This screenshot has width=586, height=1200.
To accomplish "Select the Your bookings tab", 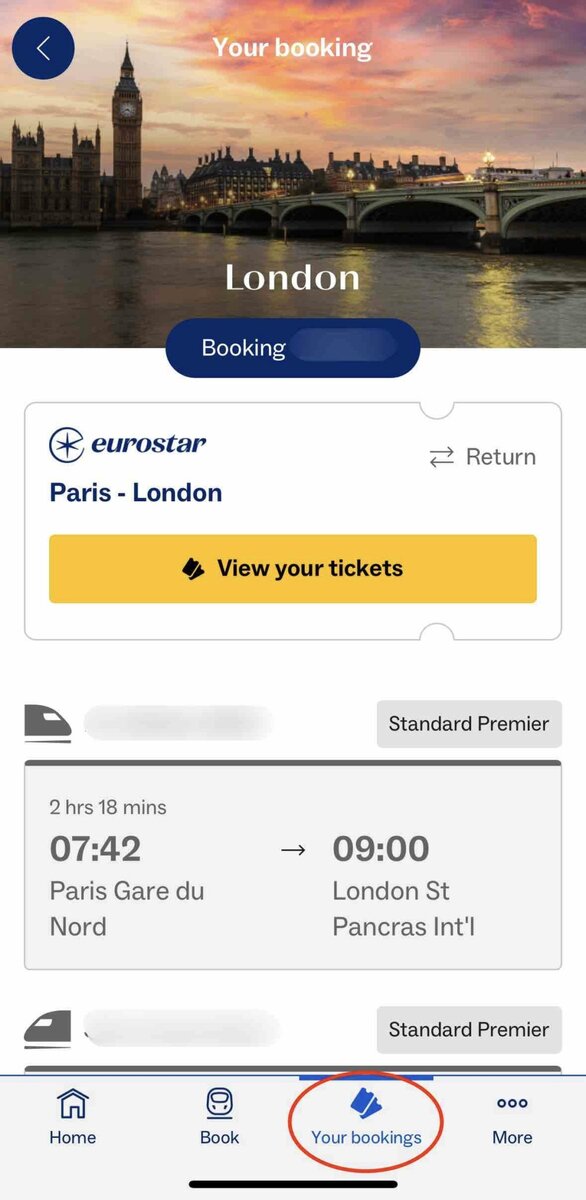I will coord(366,1117).
